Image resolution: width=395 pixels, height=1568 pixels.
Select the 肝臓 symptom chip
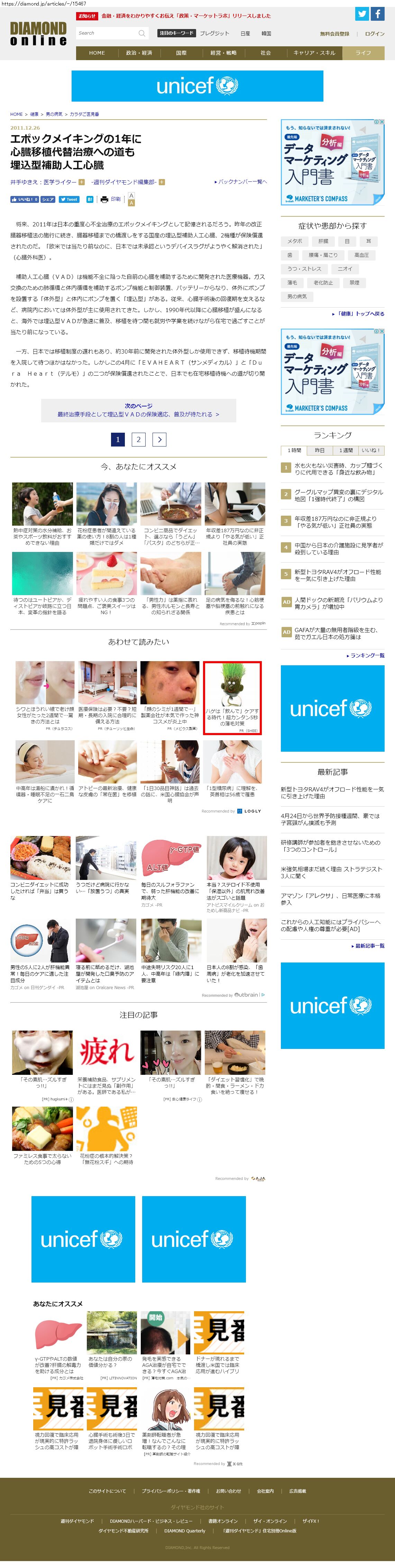(323, 241)
